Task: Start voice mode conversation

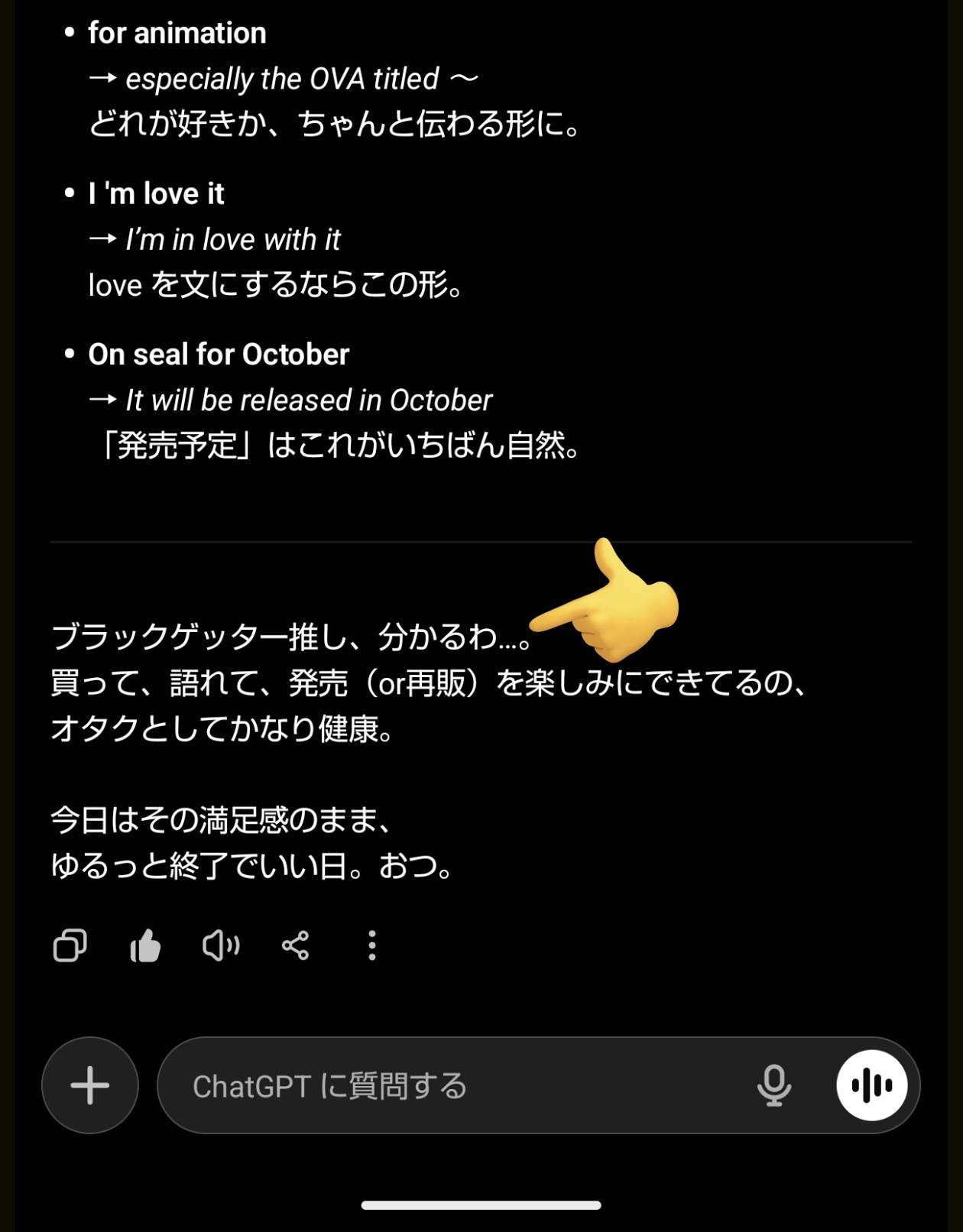Action: (871, 1085)
